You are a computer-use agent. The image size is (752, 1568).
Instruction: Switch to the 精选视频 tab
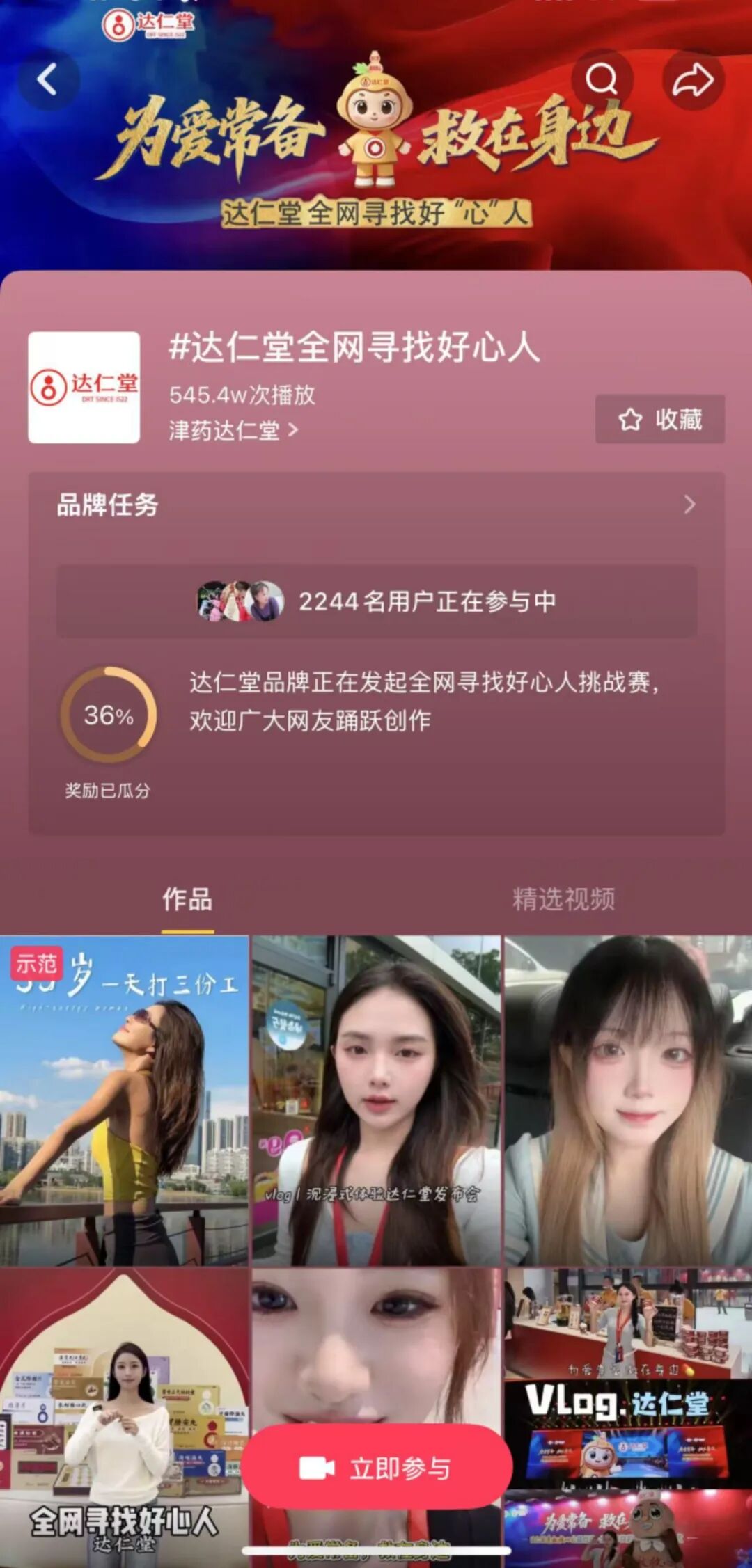point(563,899)
